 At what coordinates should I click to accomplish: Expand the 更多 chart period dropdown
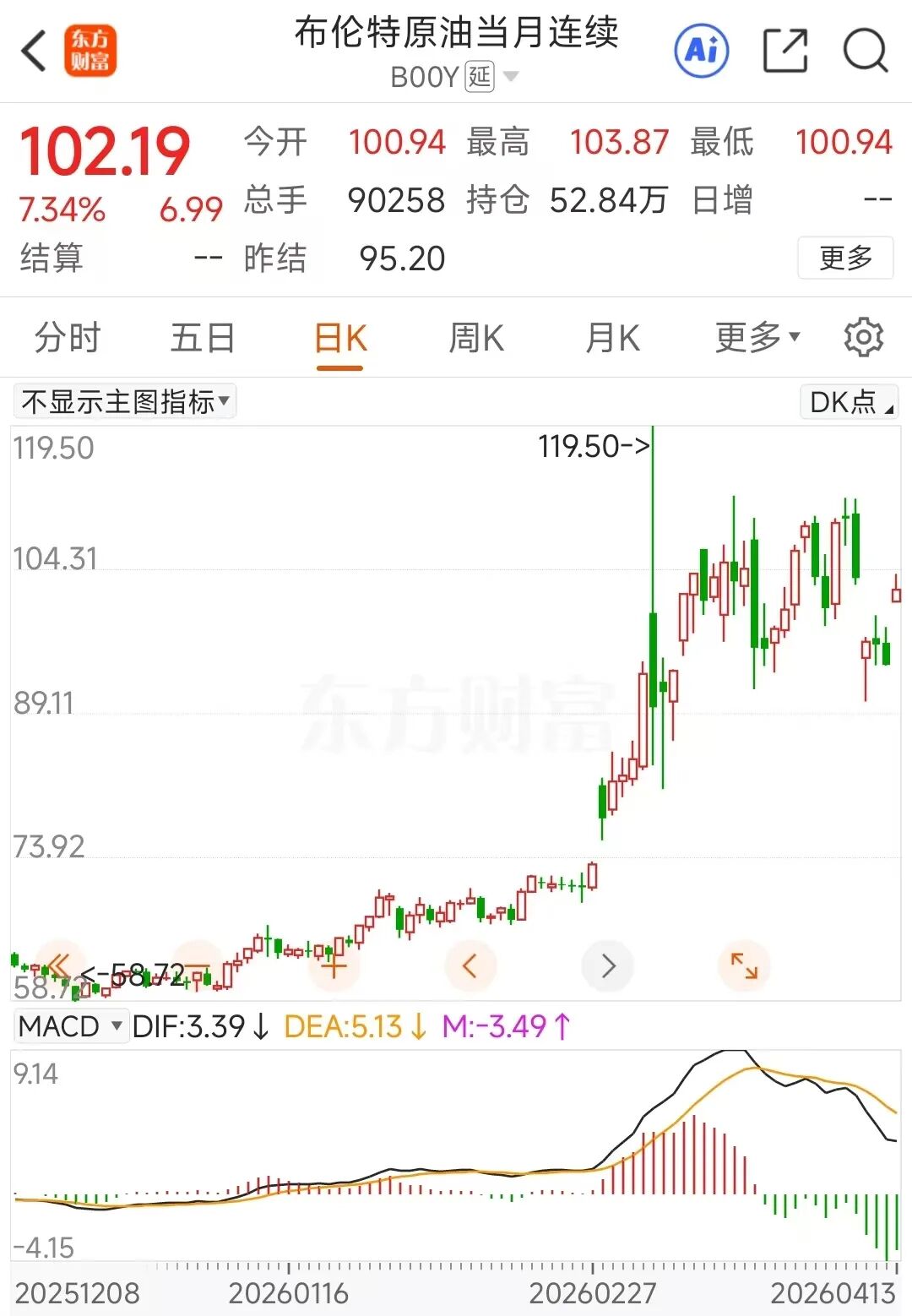757,339
